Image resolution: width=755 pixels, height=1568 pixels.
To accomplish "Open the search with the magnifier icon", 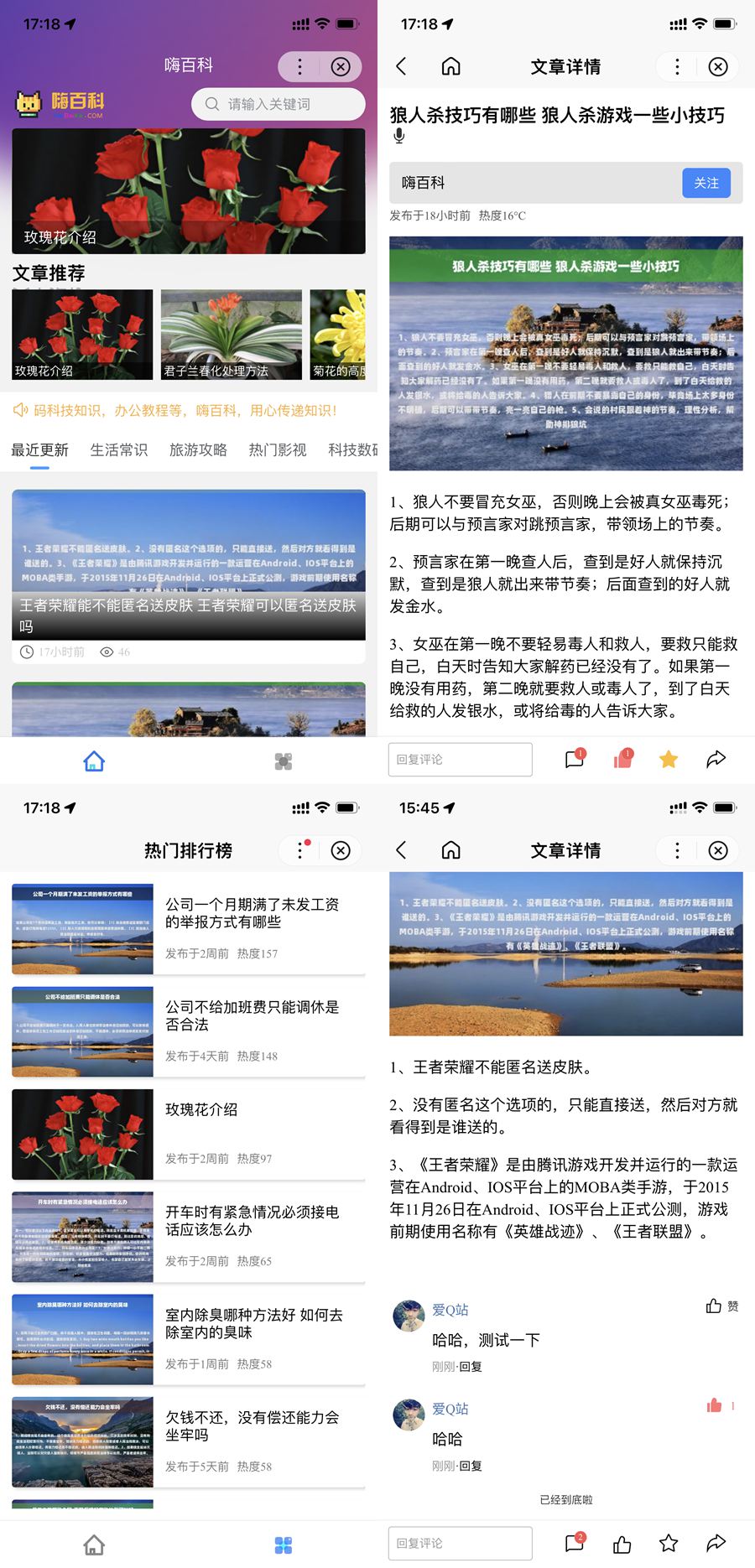I will 212,104.
